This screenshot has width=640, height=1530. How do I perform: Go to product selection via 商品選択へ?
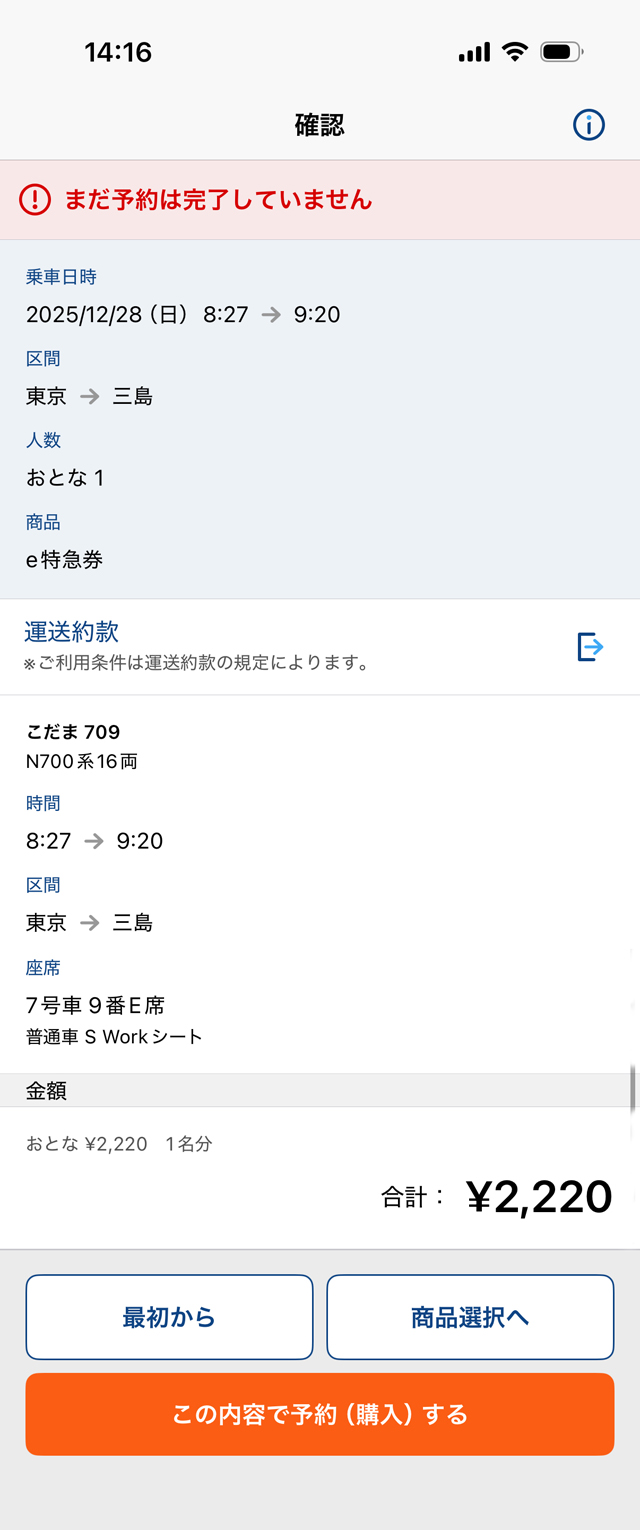click(x=470, y=1317)
